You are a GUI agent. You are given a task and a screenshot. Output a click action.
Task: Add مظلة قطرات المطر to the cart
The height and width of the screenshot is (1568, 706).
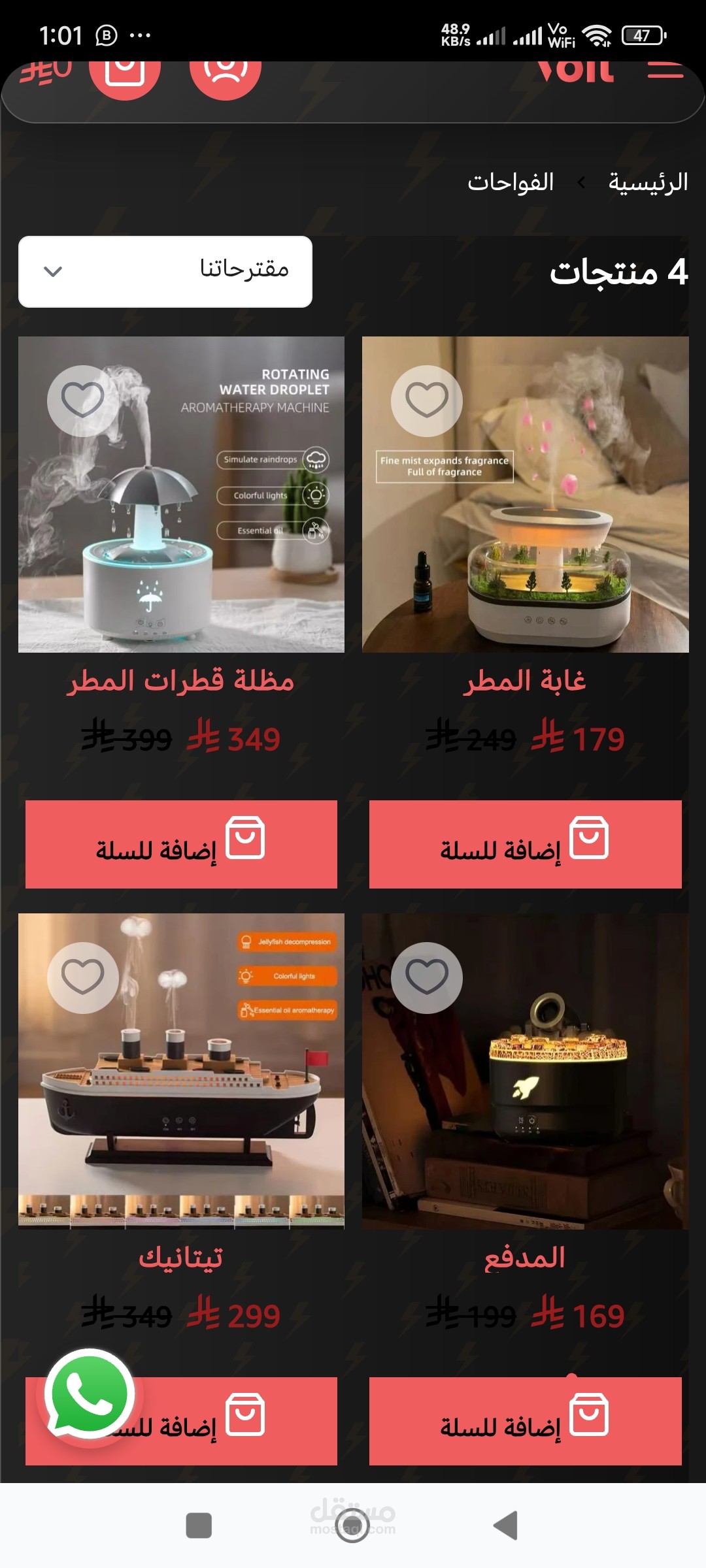pos(181,844)
